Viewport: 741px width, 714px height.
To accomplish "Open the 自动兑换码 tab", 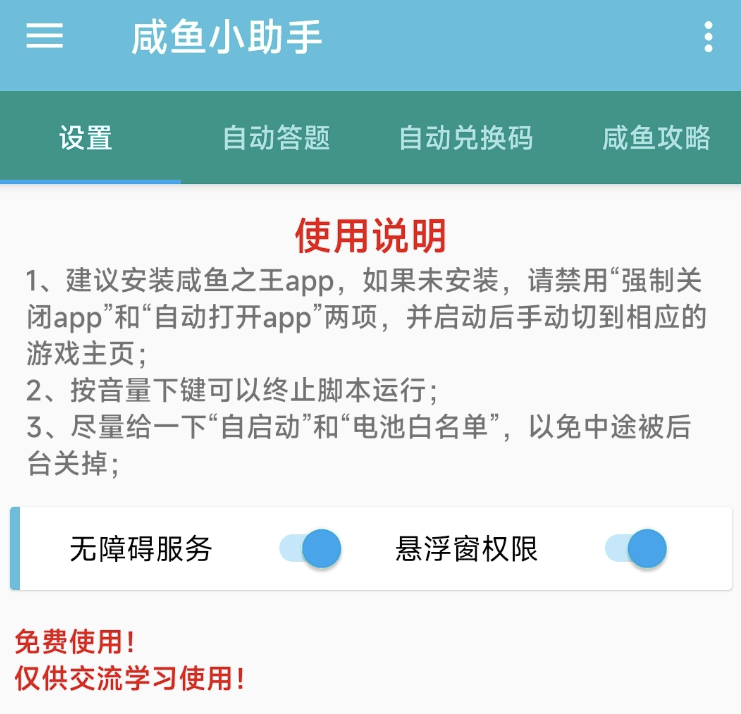I will [465, 138].
